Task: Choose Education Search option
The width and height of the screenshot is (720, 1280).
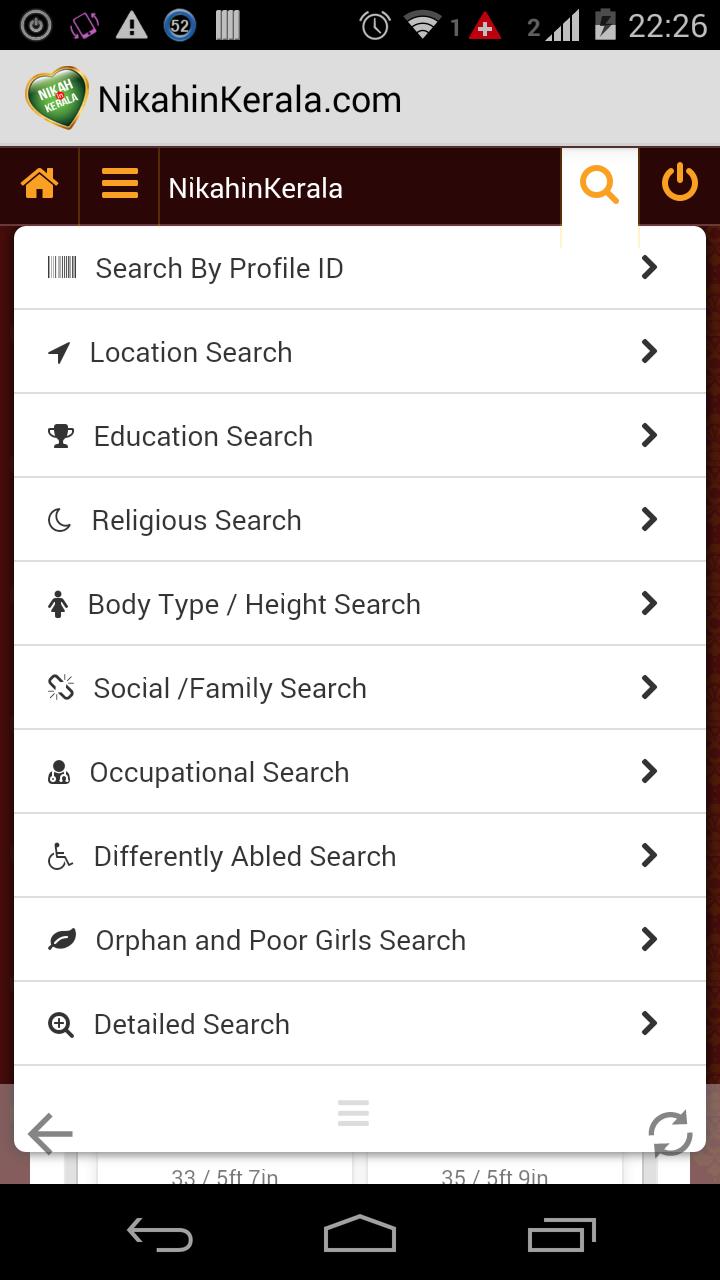Action: pyautogui.click(x=360, y=436)
